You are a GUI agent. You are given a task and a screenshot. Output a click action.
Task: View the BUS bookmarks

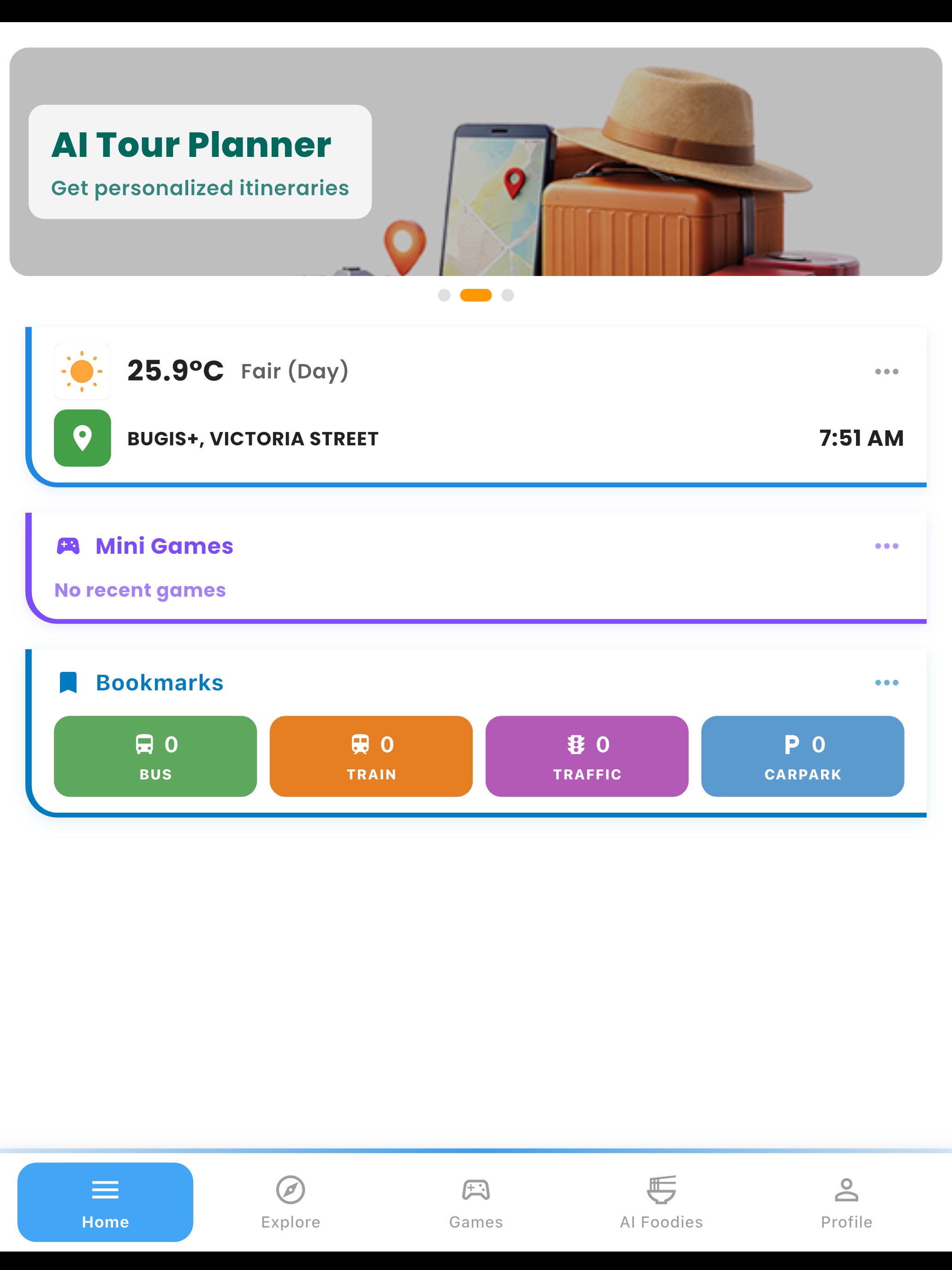tap(155, 756)
